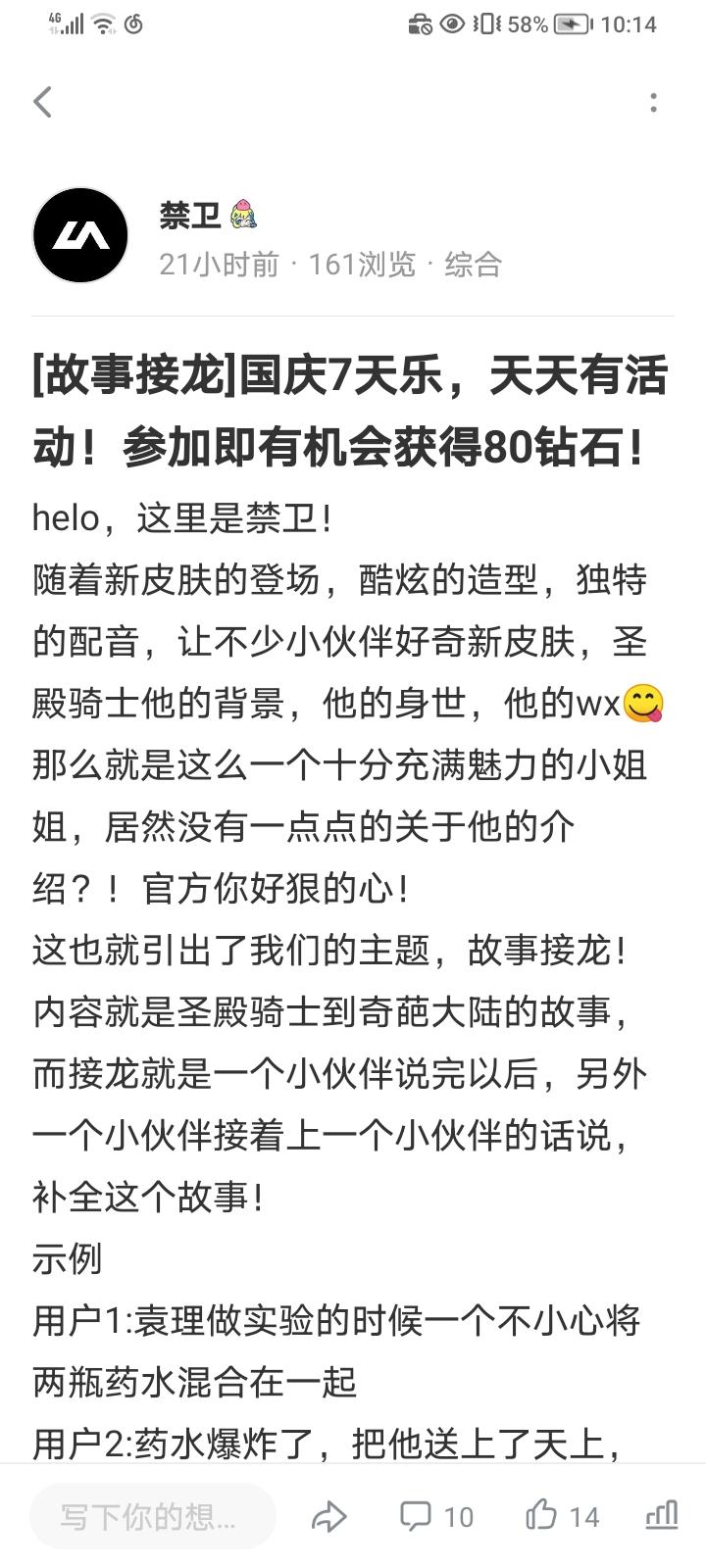Tap the battery indicator in the status bar
The height and width of the screenshot is (1568, 706).
[x=574, y=24]
